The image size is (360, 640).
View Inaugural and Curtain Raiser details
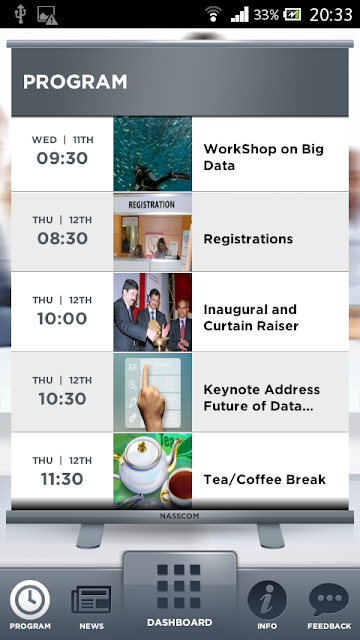pyautogui.click(x=180, y=311)
